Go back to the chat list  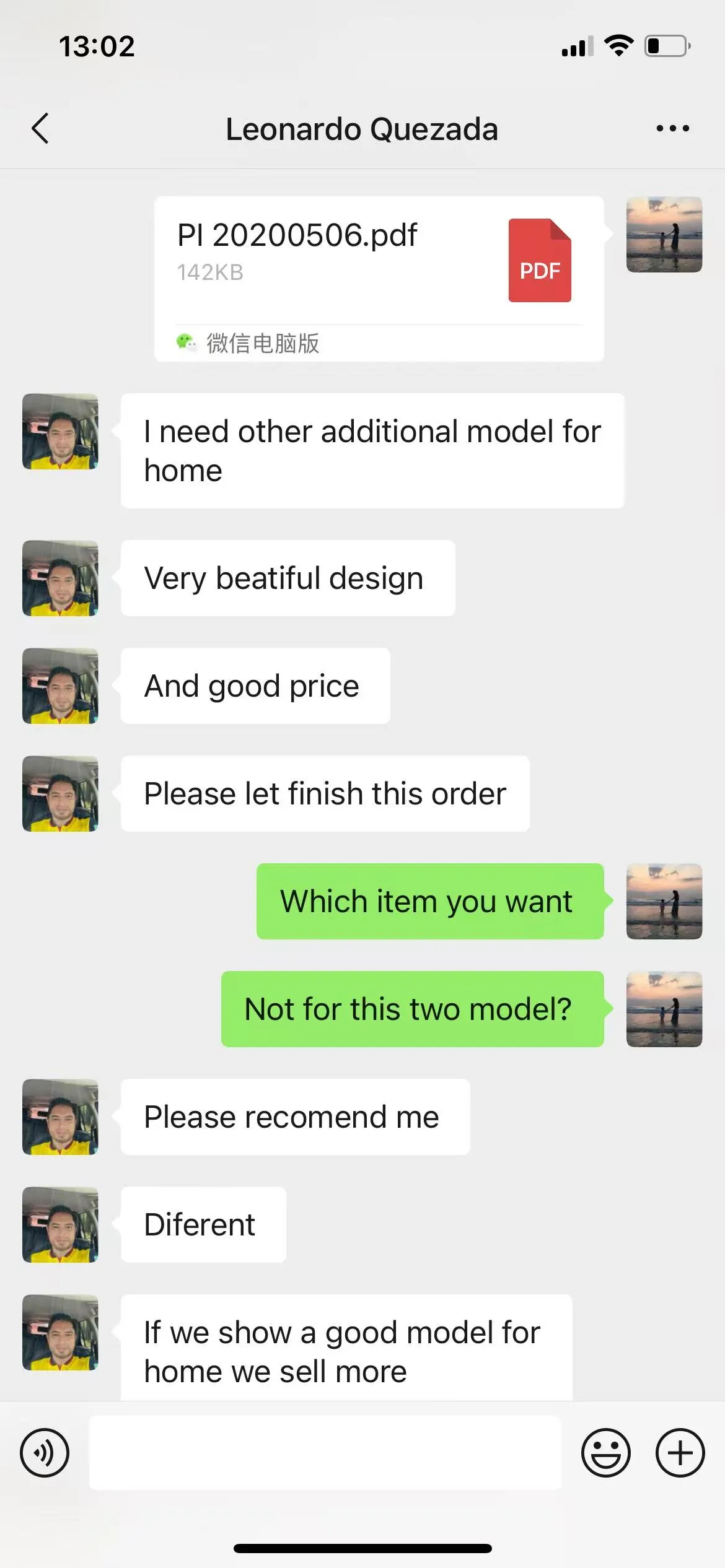point(40,129)
